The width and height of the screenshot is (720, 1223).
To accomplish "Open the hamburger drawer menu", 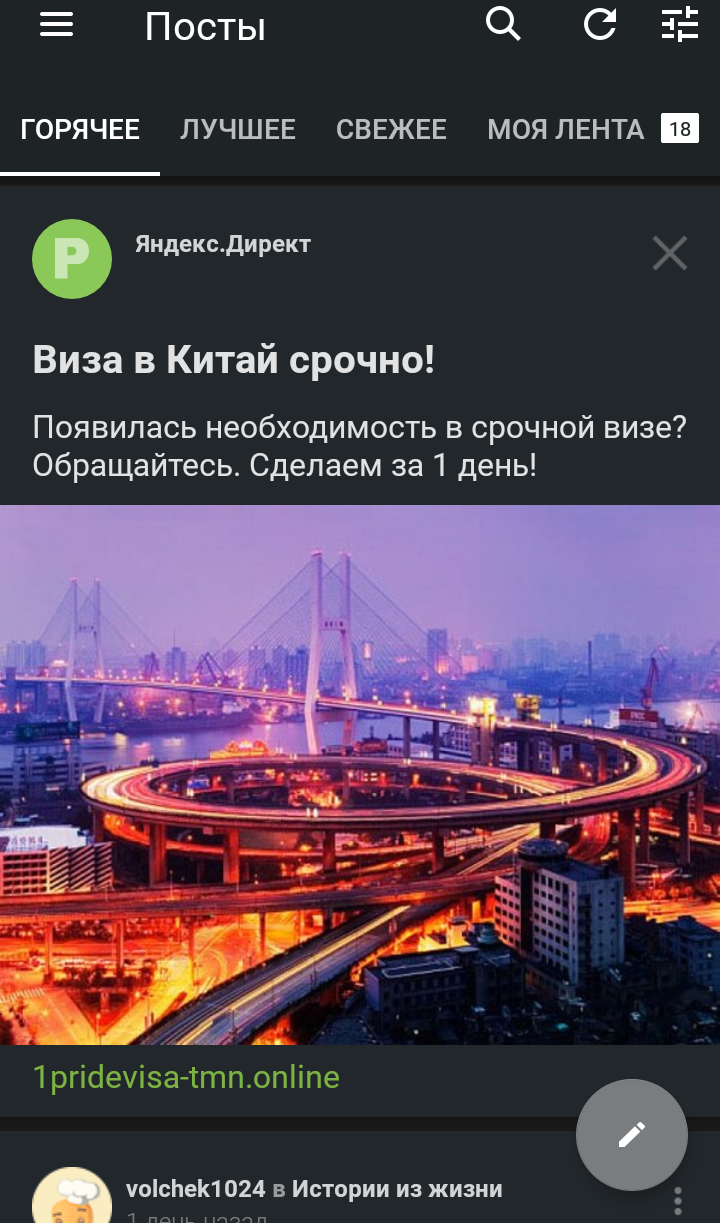I will tap(57, 25).
